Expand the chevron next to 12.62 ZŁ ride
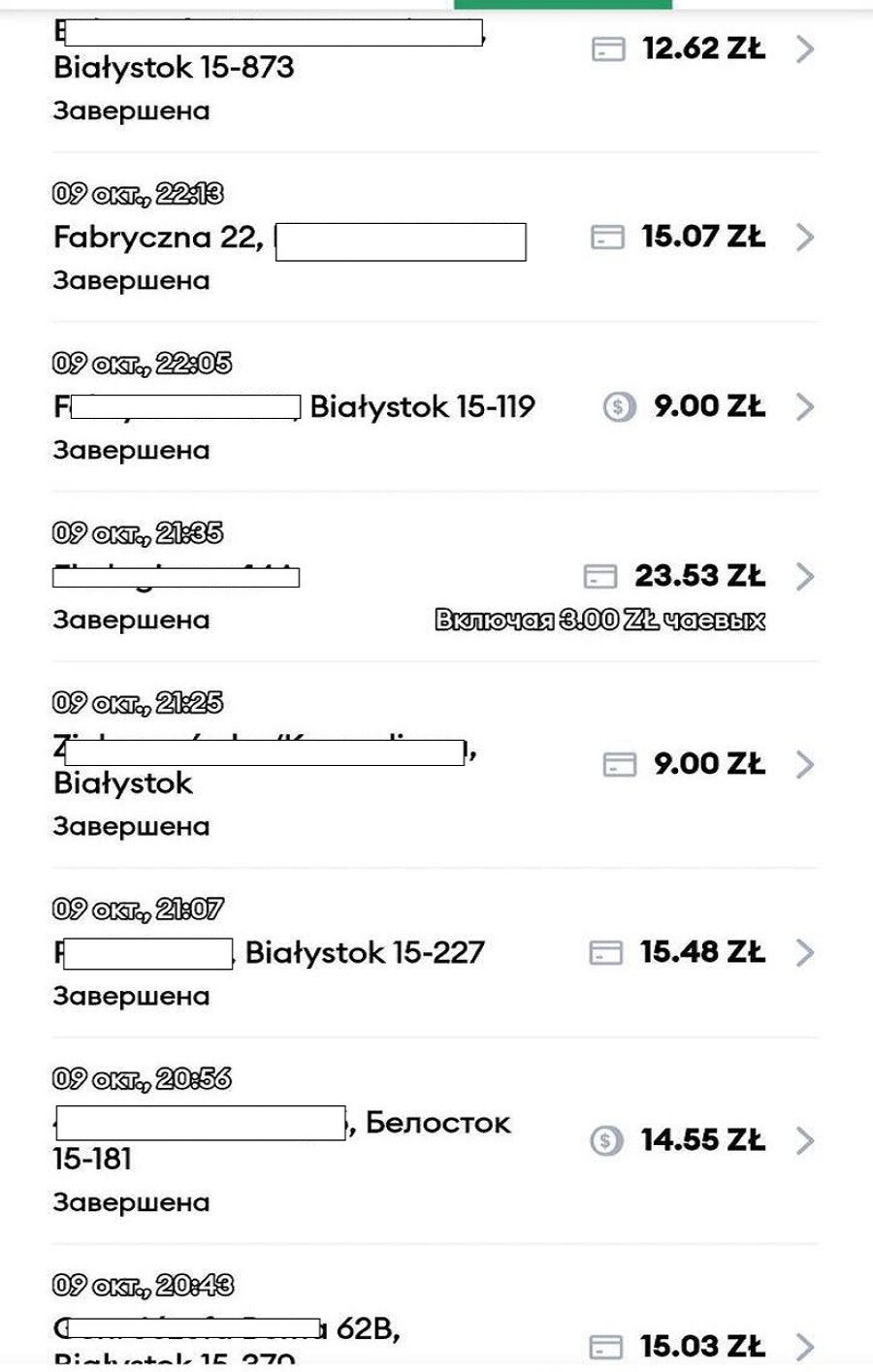873x1372 pixels. tap(806, 48)
